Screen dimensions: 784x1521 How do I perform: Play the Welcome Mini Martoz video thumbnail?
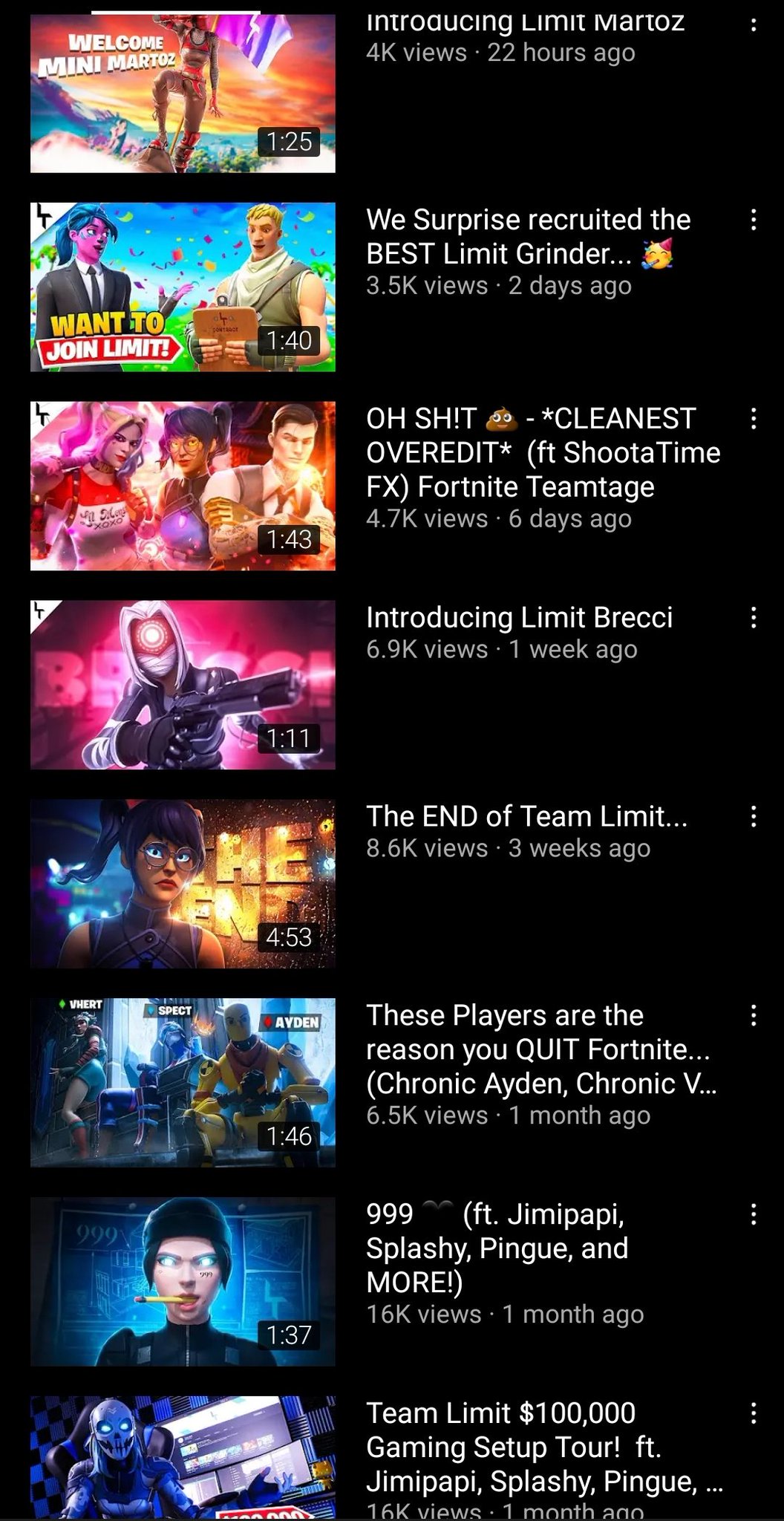click(x=183, y=94)
